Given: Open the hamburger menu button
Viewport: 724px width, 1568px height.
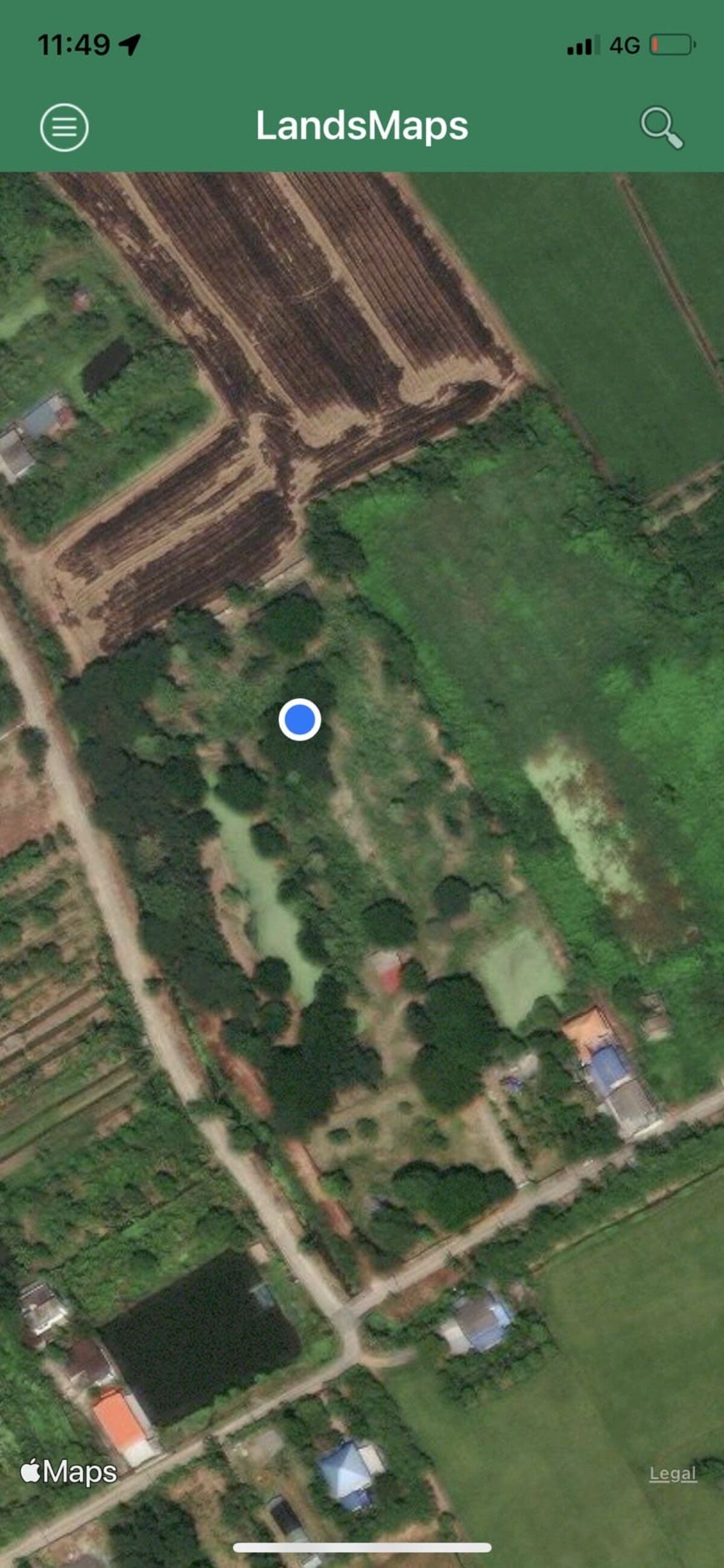Looking at the screenshot, I should [64, 127].
